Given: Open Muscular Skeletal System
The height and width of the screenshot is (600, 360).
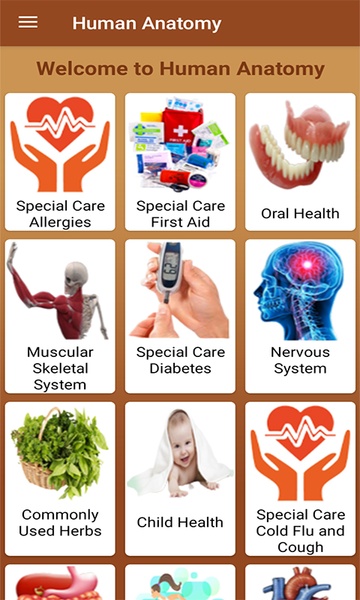Looking at the screenshot, I should (60, 316).
